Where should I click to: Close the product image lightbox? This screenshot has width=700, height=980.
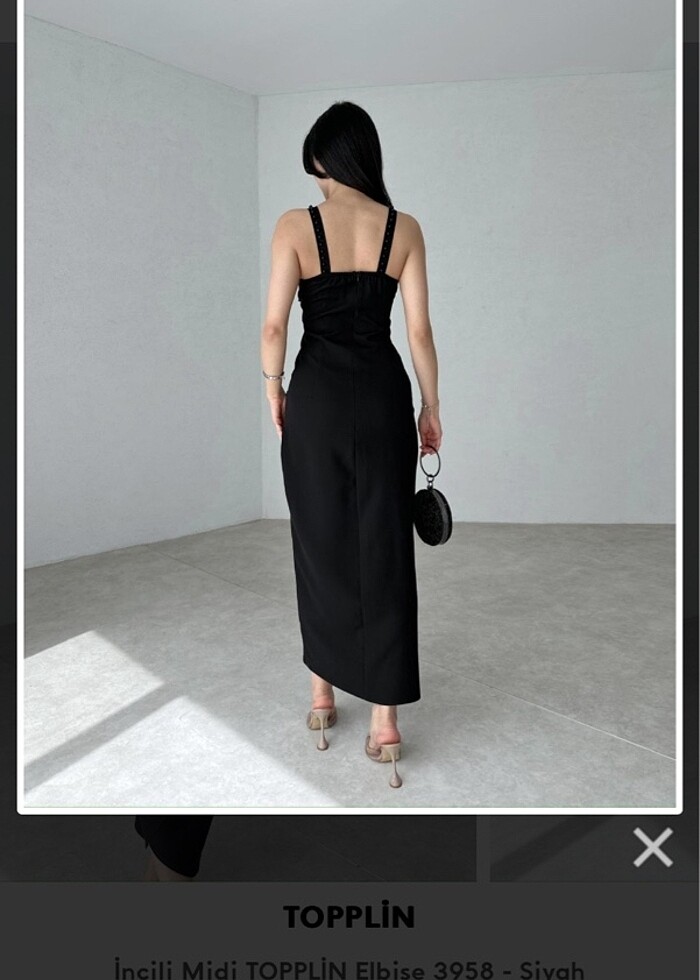click(x=652, y=847)
